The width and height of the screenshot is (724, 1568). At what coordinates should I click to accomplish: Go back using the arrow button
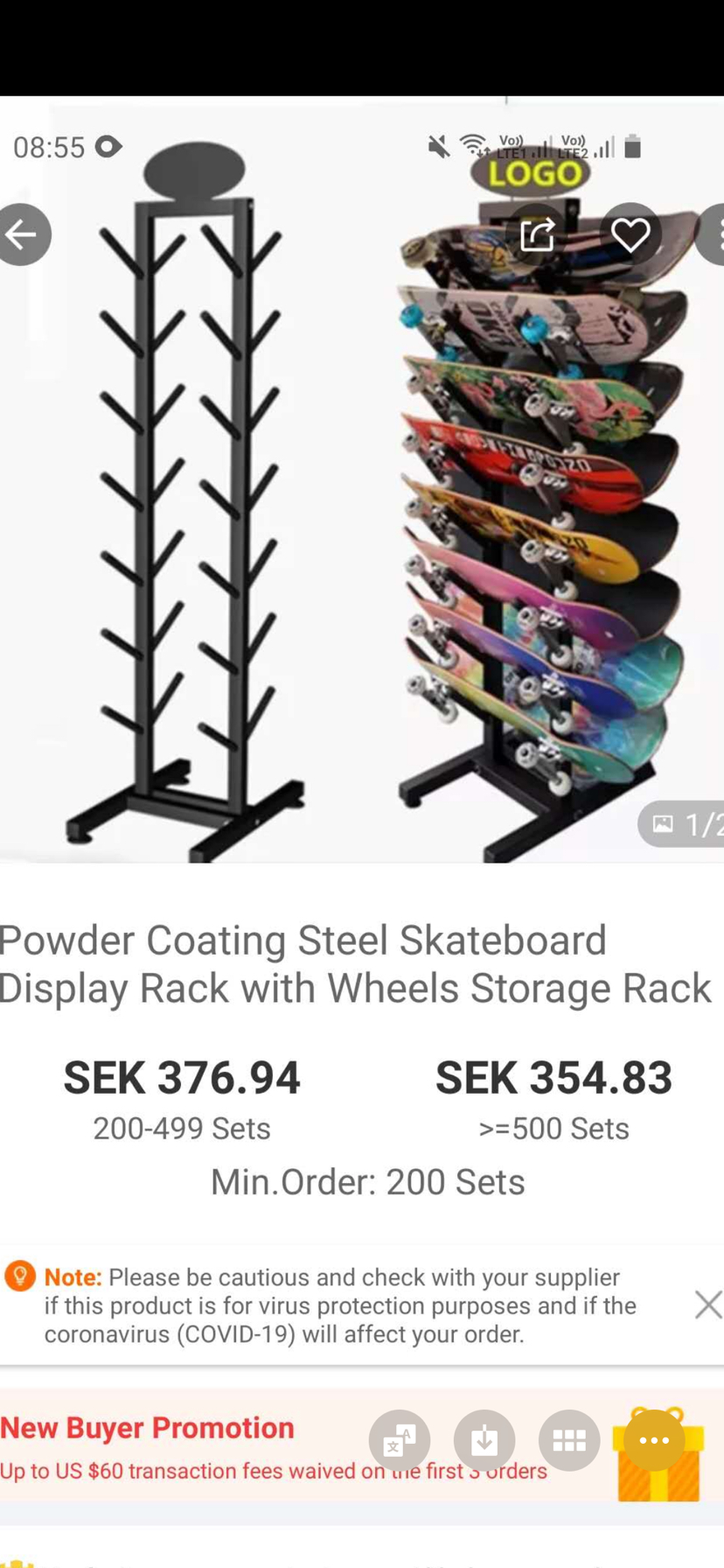coord(23,234)
